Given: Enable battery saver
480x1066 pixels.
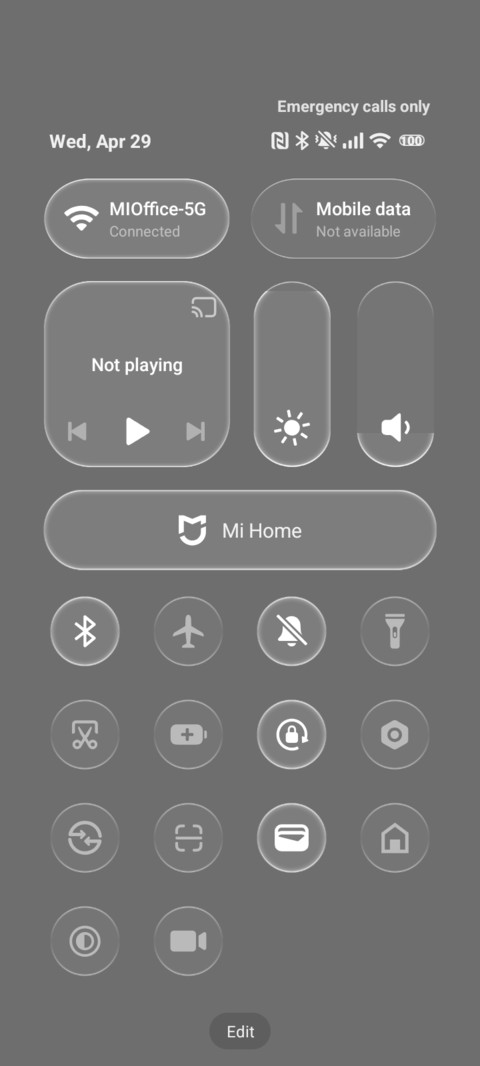Looking at the screenshot, I should tap(188, 735).
